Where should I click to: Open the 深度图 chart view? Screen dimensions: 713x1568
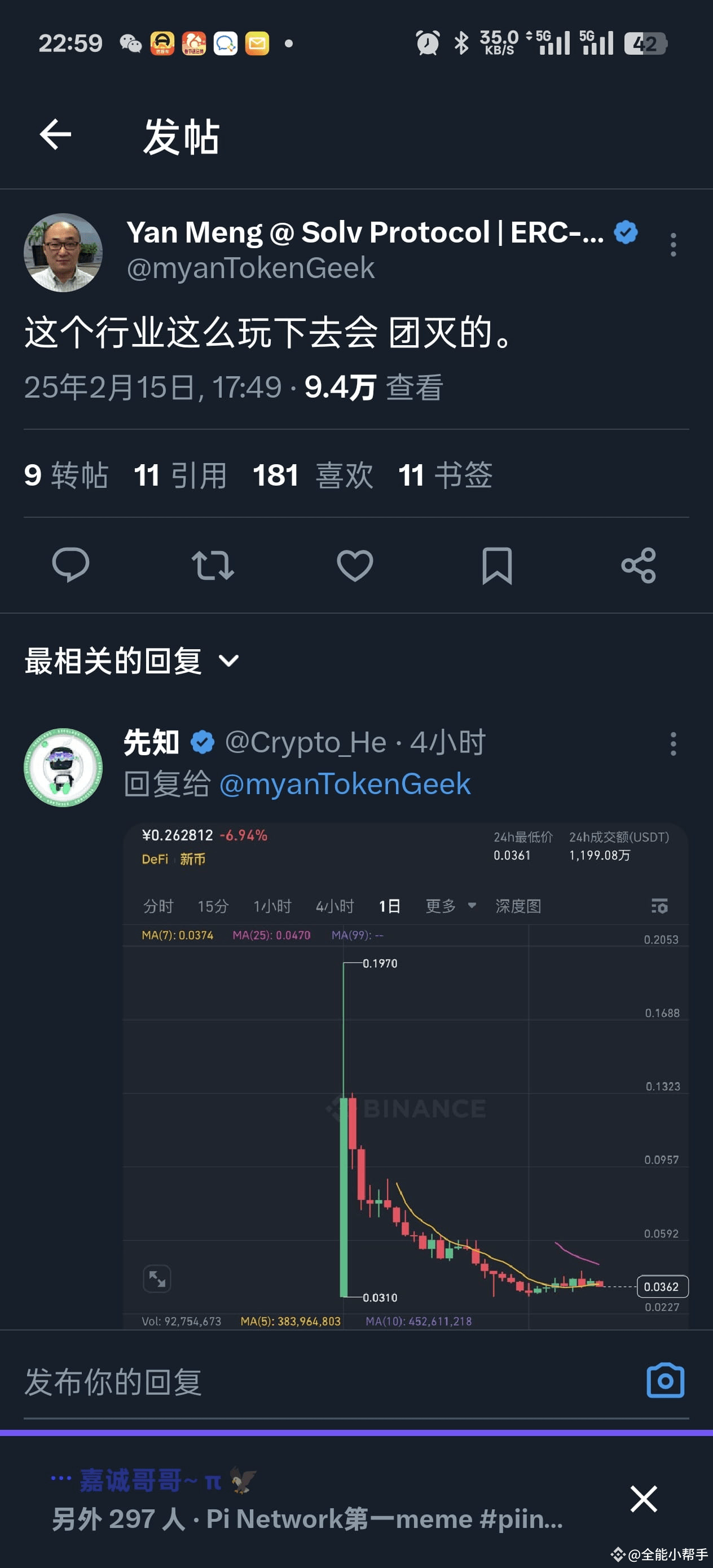point(520,907)
